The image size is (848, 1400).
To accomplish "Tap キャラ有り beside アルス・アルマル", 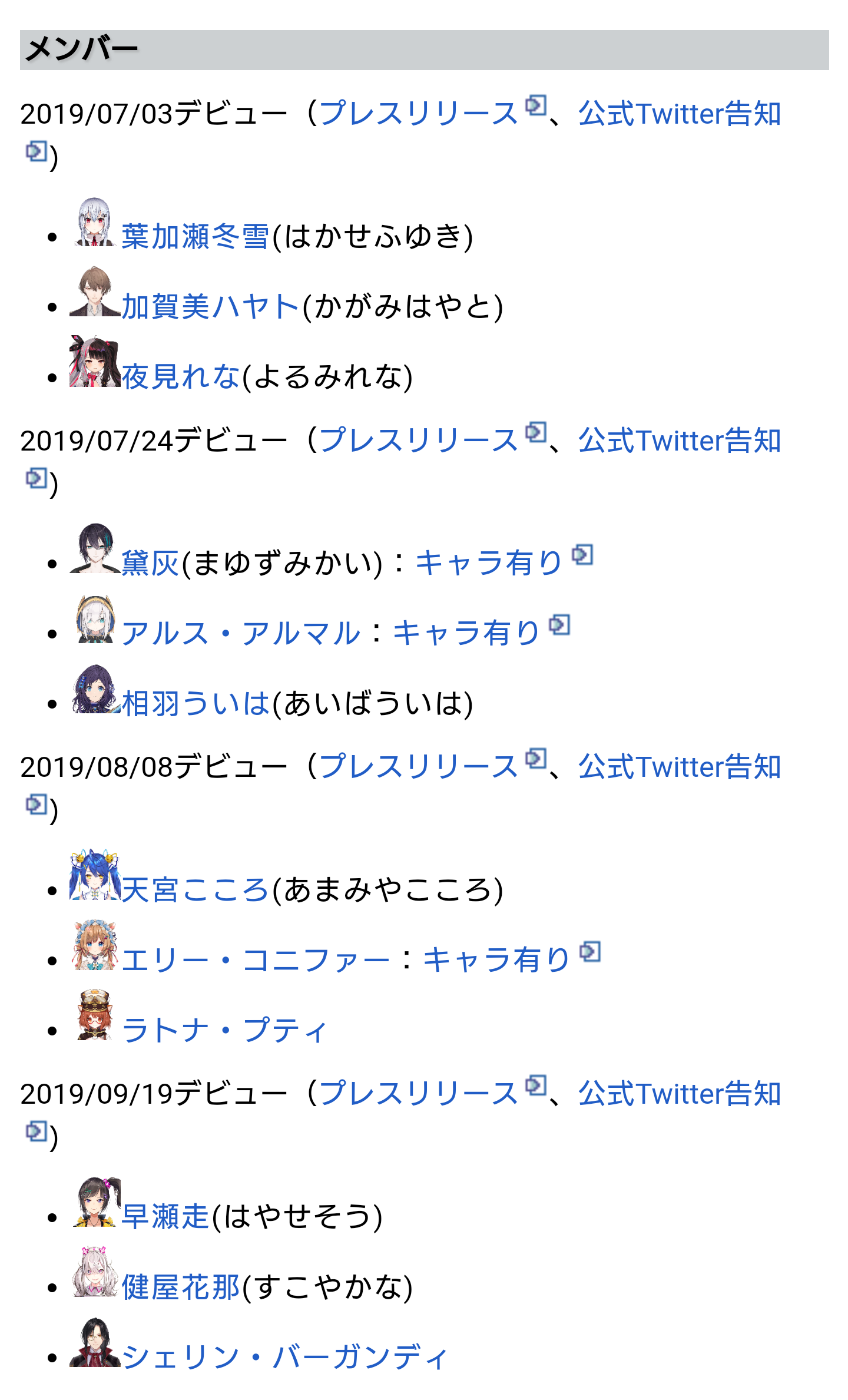I will (x=466, y=633).
